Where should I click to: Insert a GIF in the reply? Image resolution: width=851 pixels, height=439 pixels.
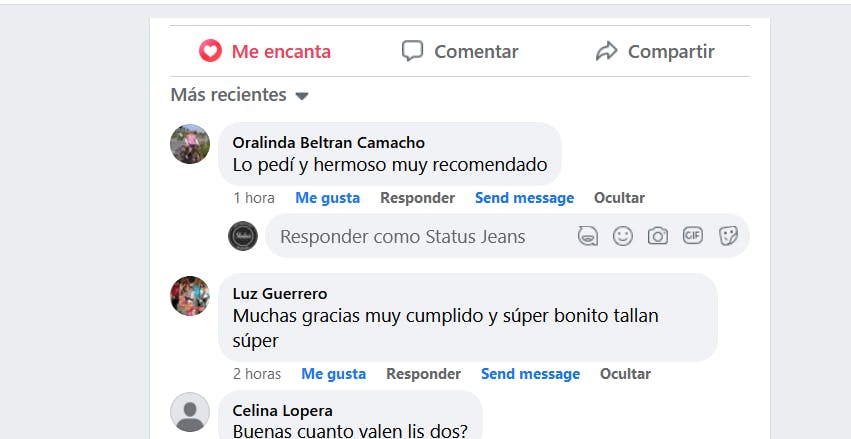click(693, 236)
